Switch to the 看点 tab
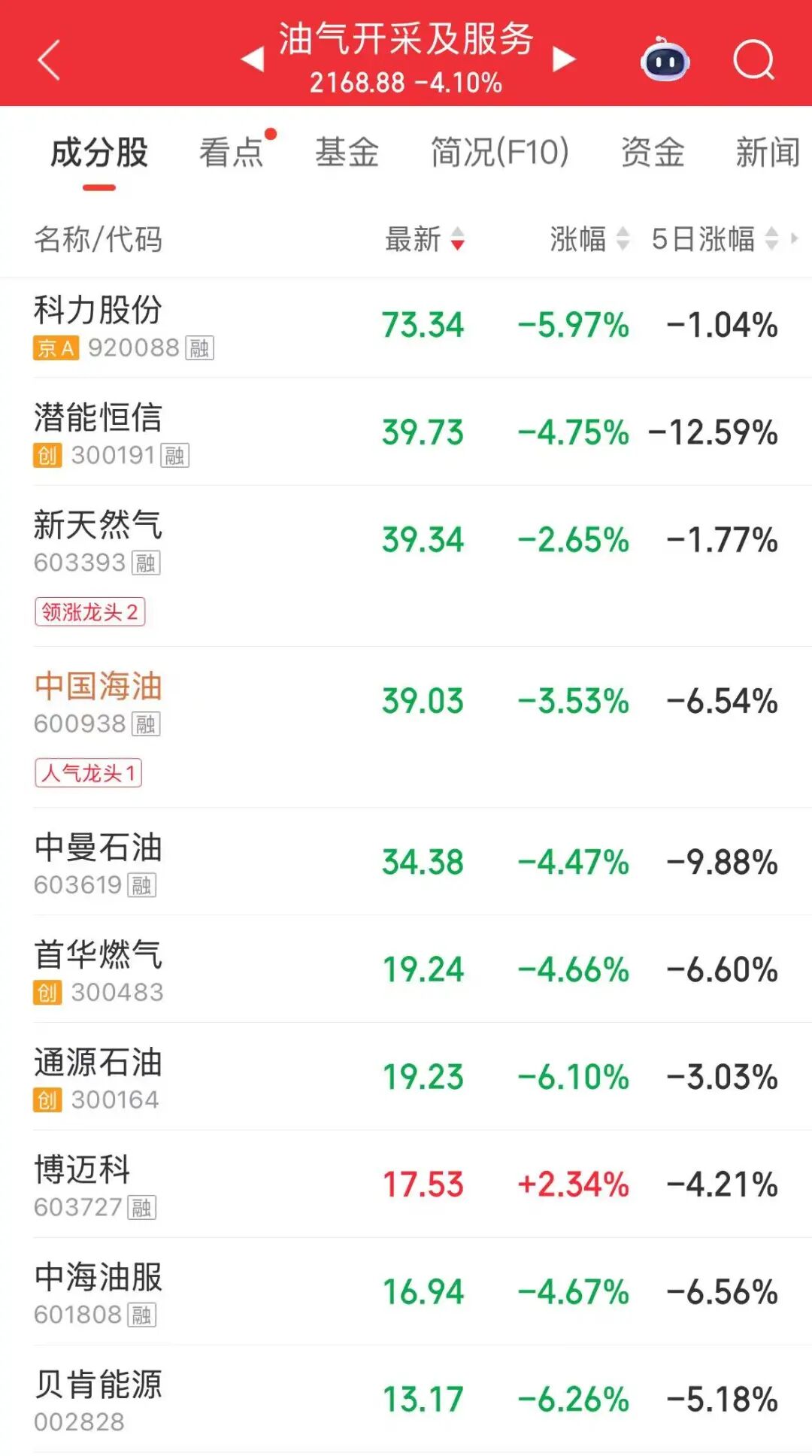This screenshot has width=812, height=1456. 232,152
